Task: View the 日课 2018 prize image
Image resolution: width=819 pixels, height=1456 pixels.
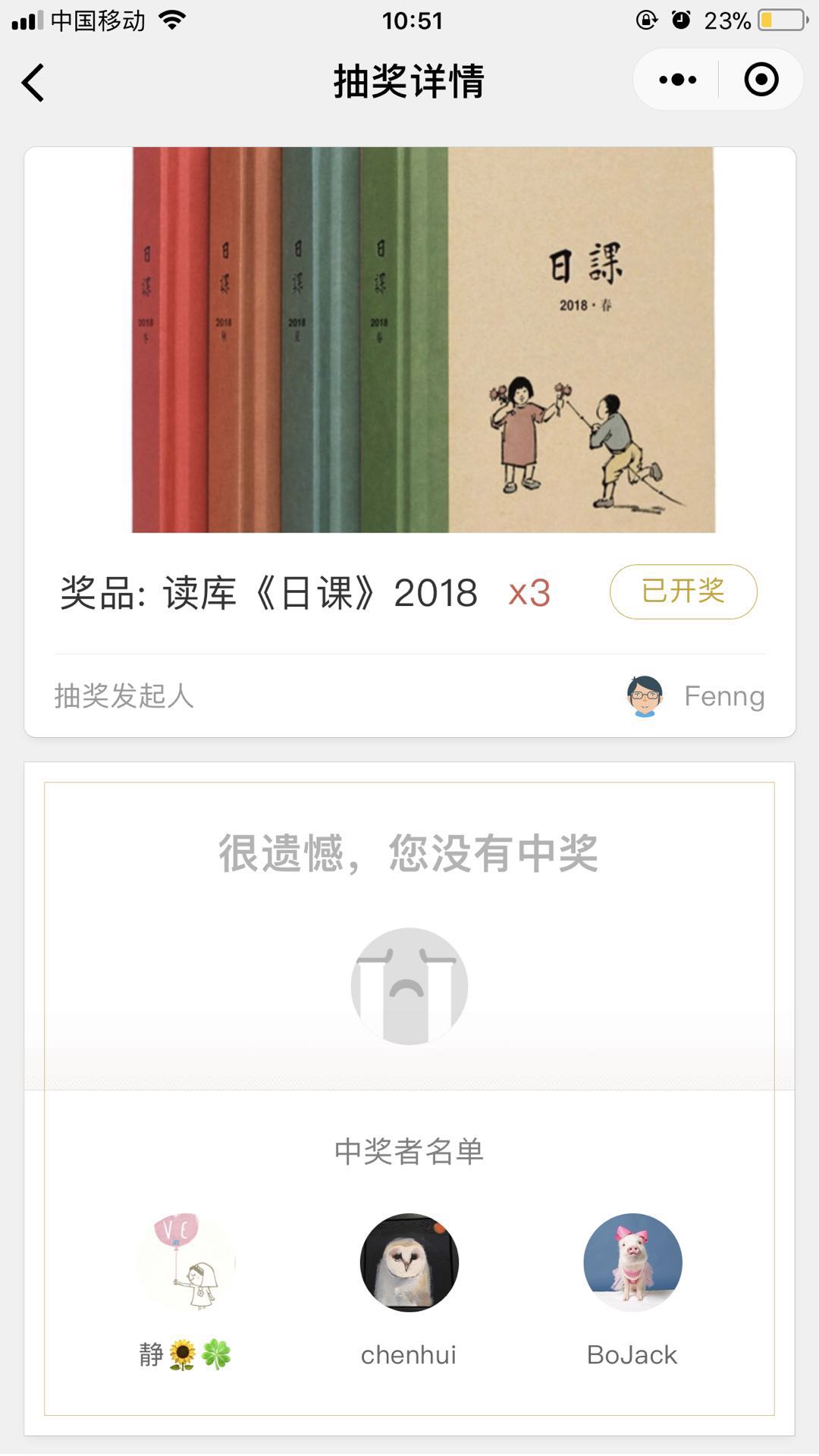Action: [x=423, y=340]
